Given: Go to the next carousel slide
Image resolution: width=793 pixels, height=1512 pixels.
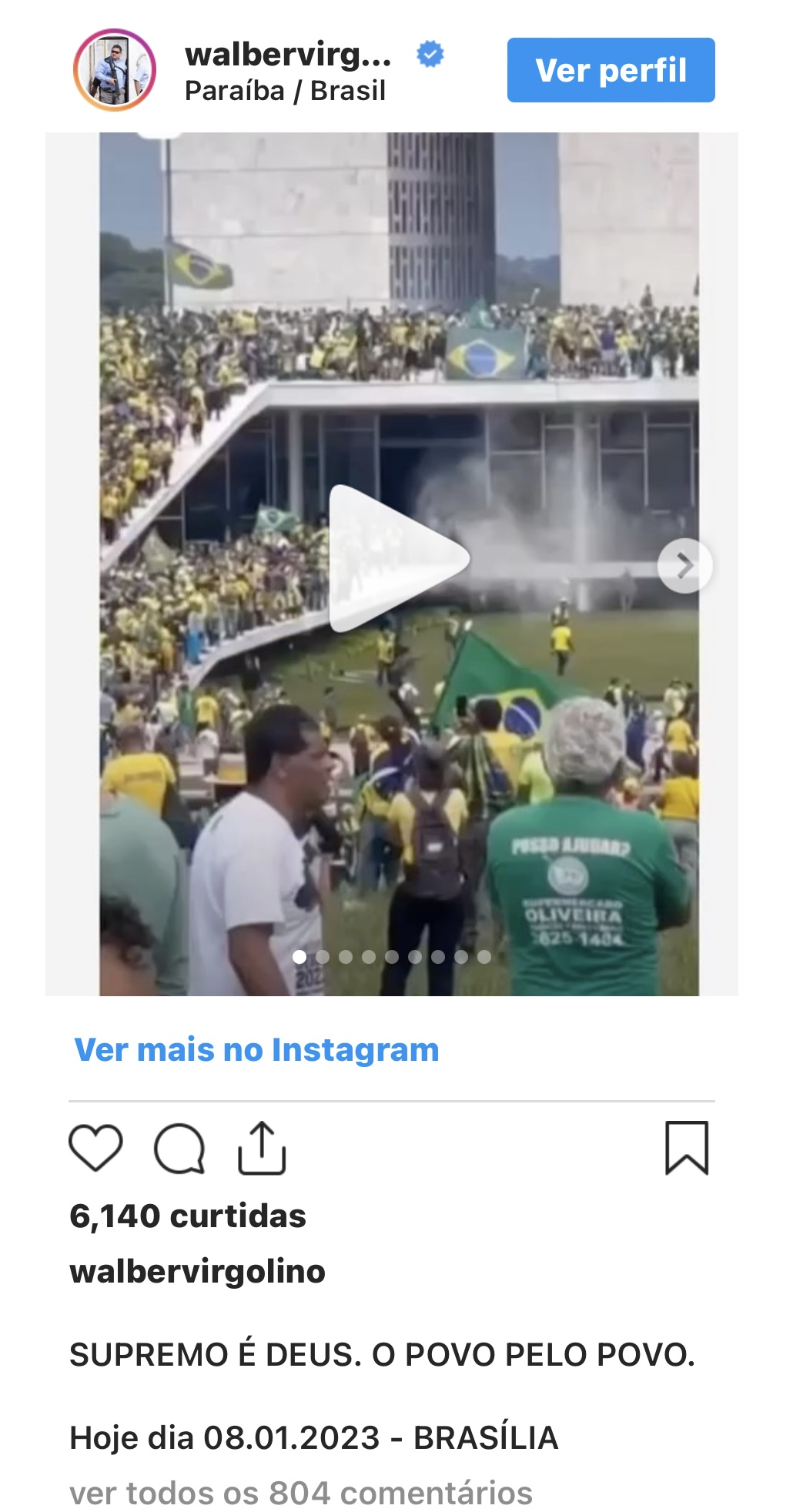Looking at the screenshot, I should (684, 566).
